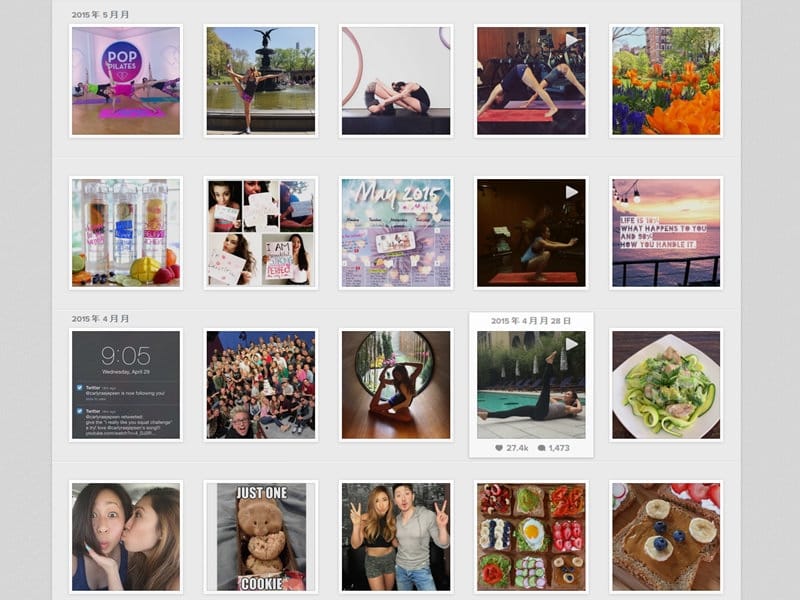Open the cheek kiss selfie photo
800x600 pixels.
pos(126,537)
